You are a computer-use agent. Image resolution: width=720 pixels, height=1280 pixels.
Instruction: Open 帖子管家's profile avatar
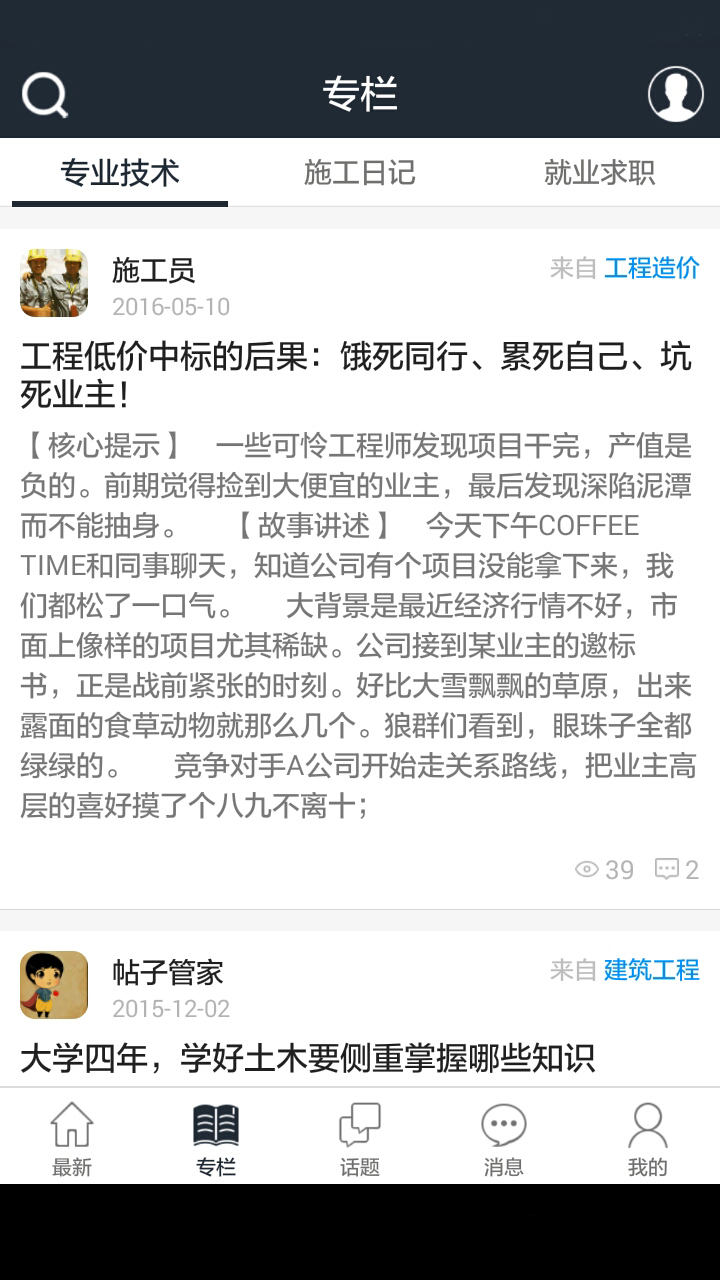click(x=54, y=985)
